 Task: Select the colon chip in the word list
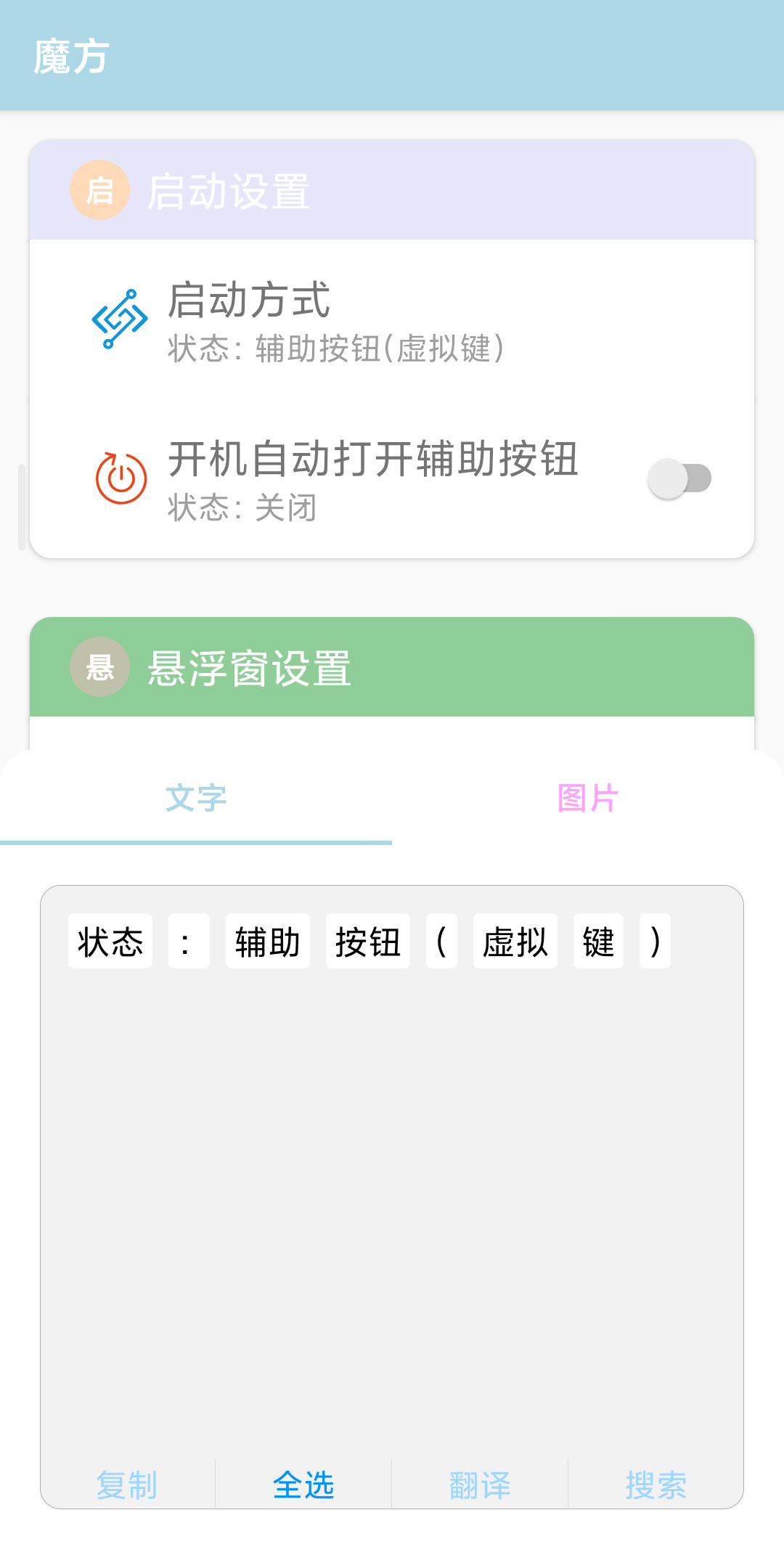click(x=188, y=940)
